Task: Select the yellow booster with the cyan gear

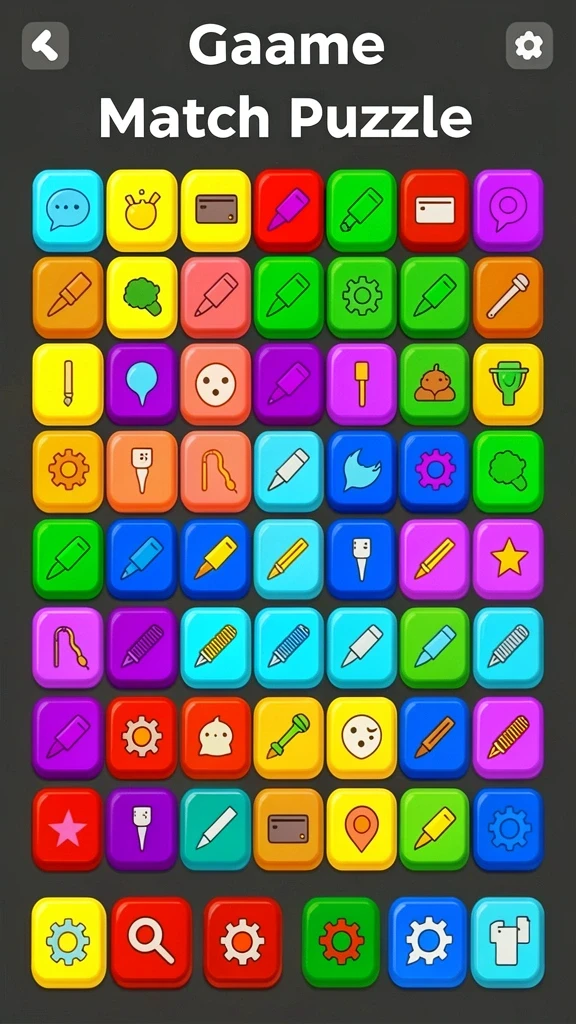Action: tap(69, 942)
